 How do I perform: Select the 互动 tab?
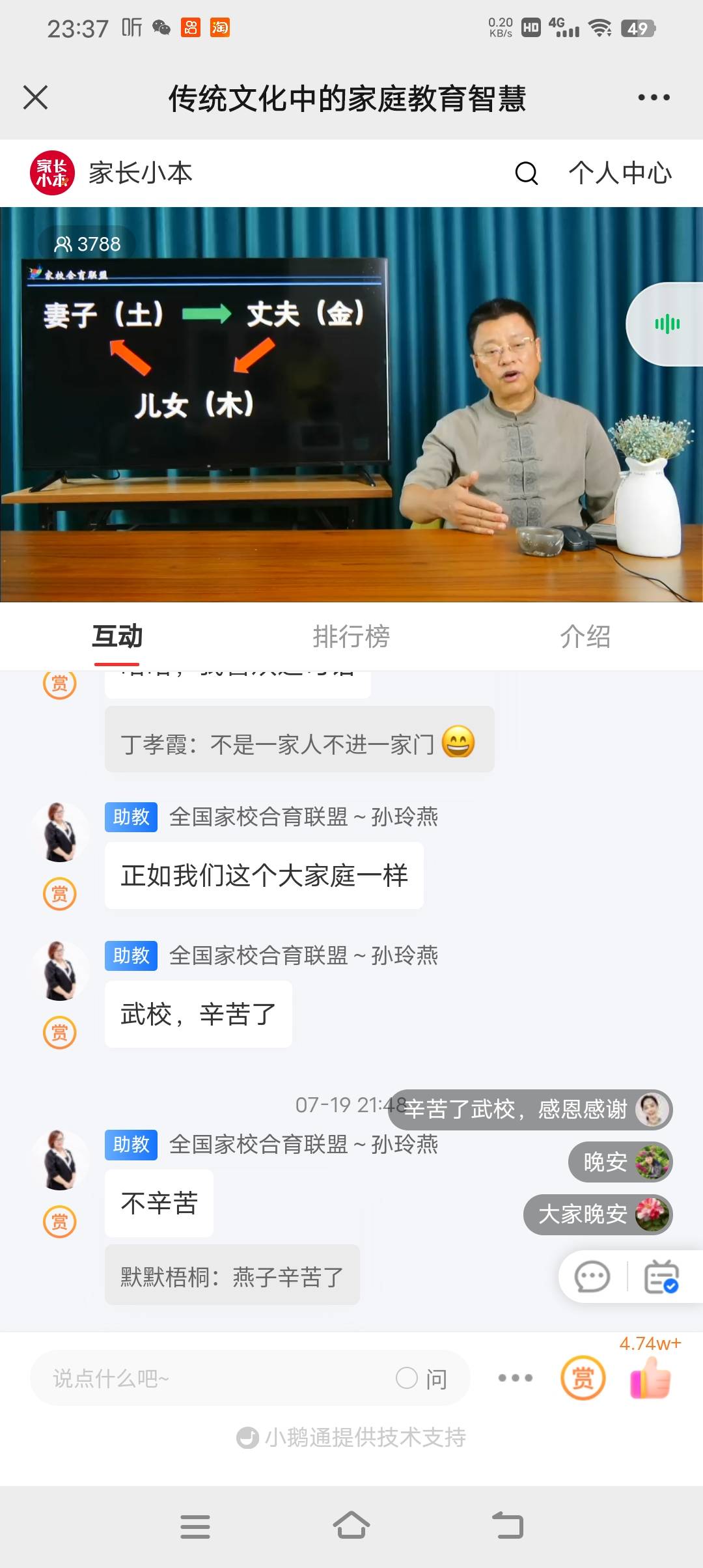click(x=117, y=637)
